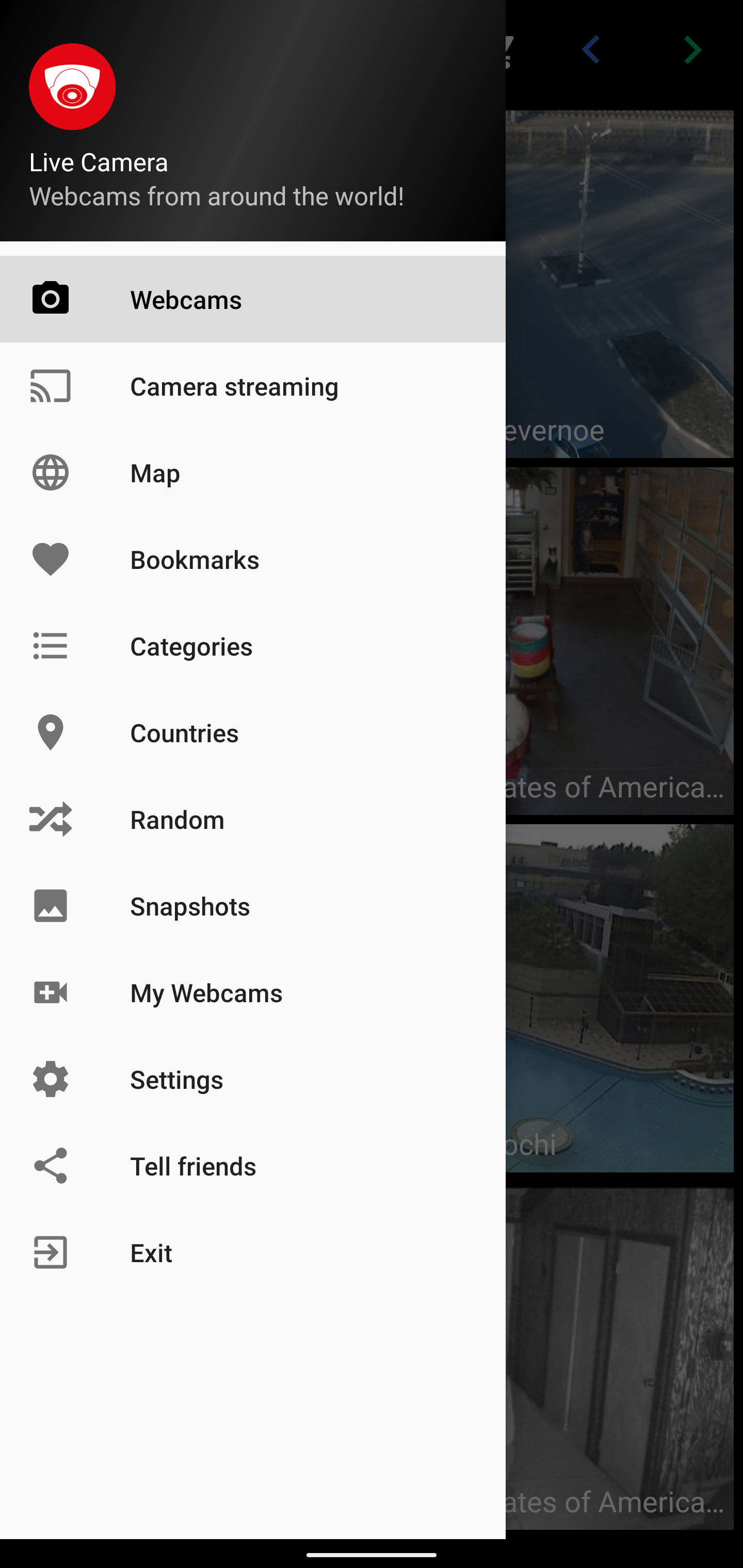Screen dimensions: 743x1568
Task: Show a Random webcam
Action: (252, 819)
